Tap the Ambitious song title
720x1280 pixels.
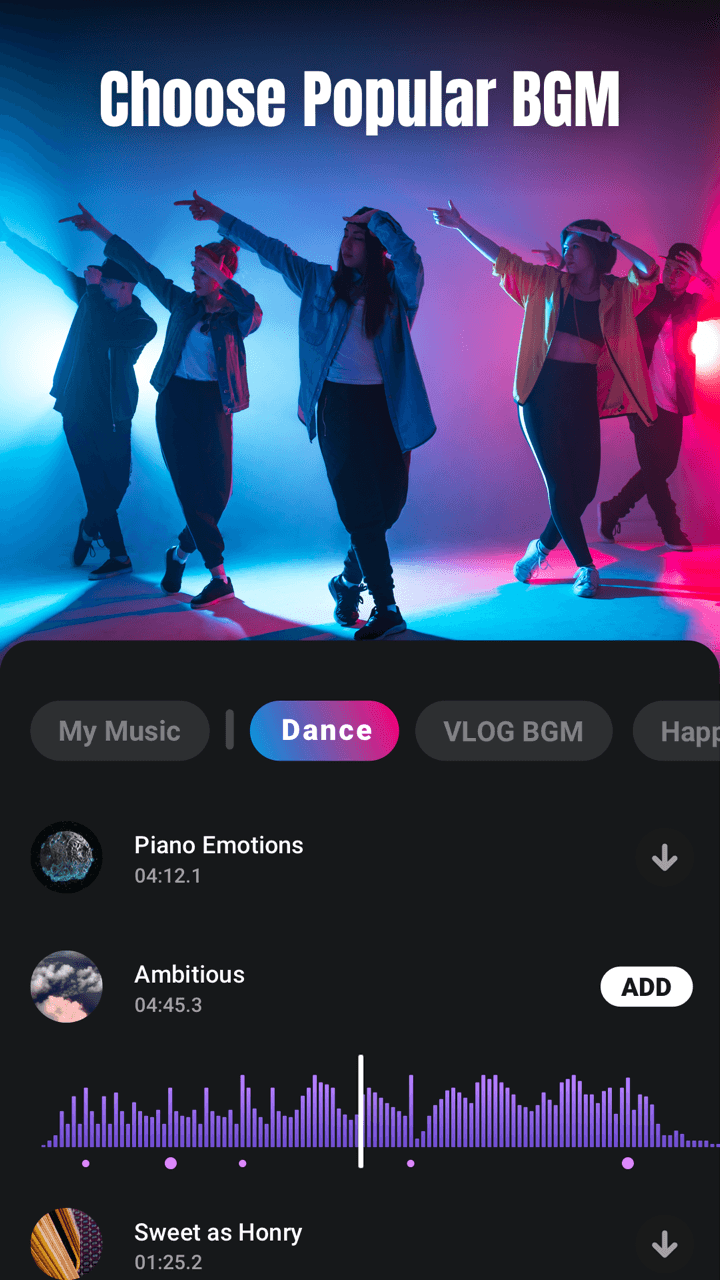(x=189, y=975)
